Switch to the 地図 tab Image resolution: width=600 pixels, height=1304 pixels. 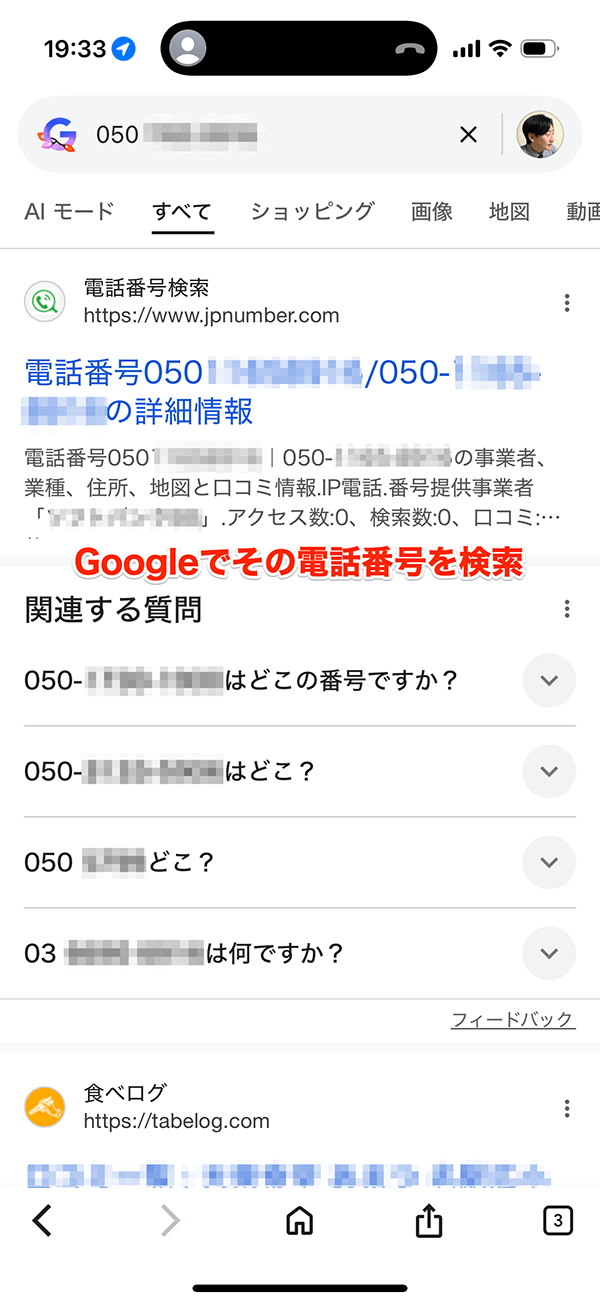tap(509, 211)
